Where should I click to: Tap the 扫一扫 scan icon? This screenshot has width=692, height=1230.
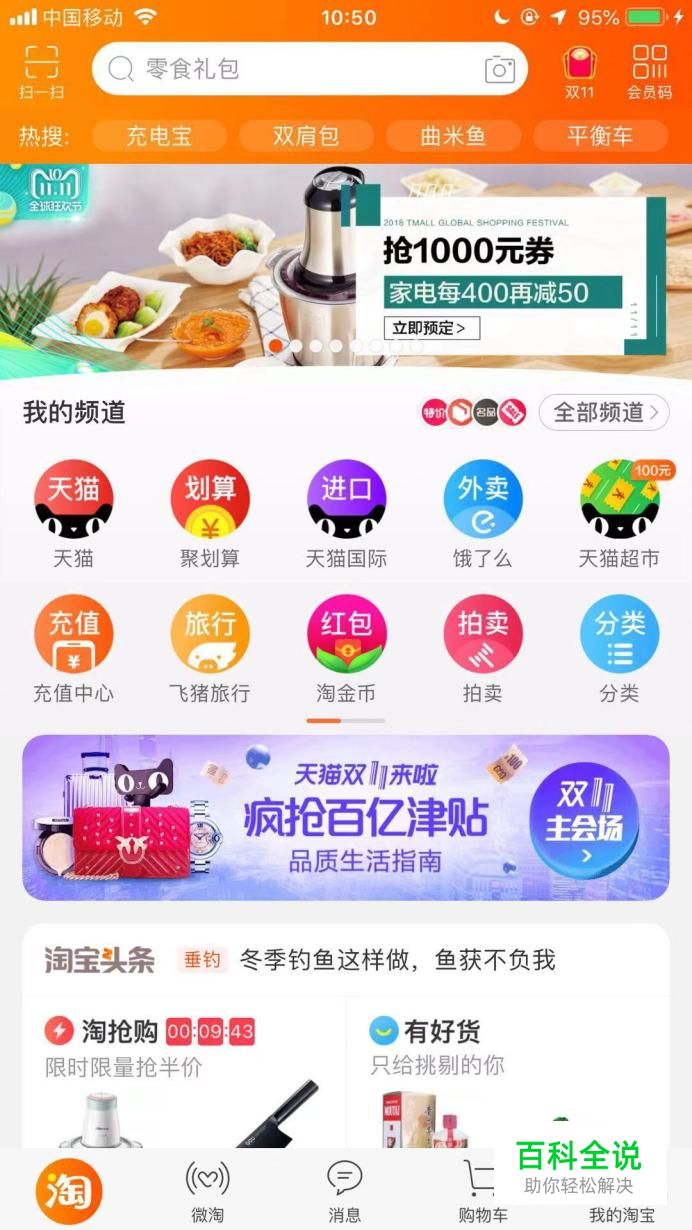pos(41,72)
